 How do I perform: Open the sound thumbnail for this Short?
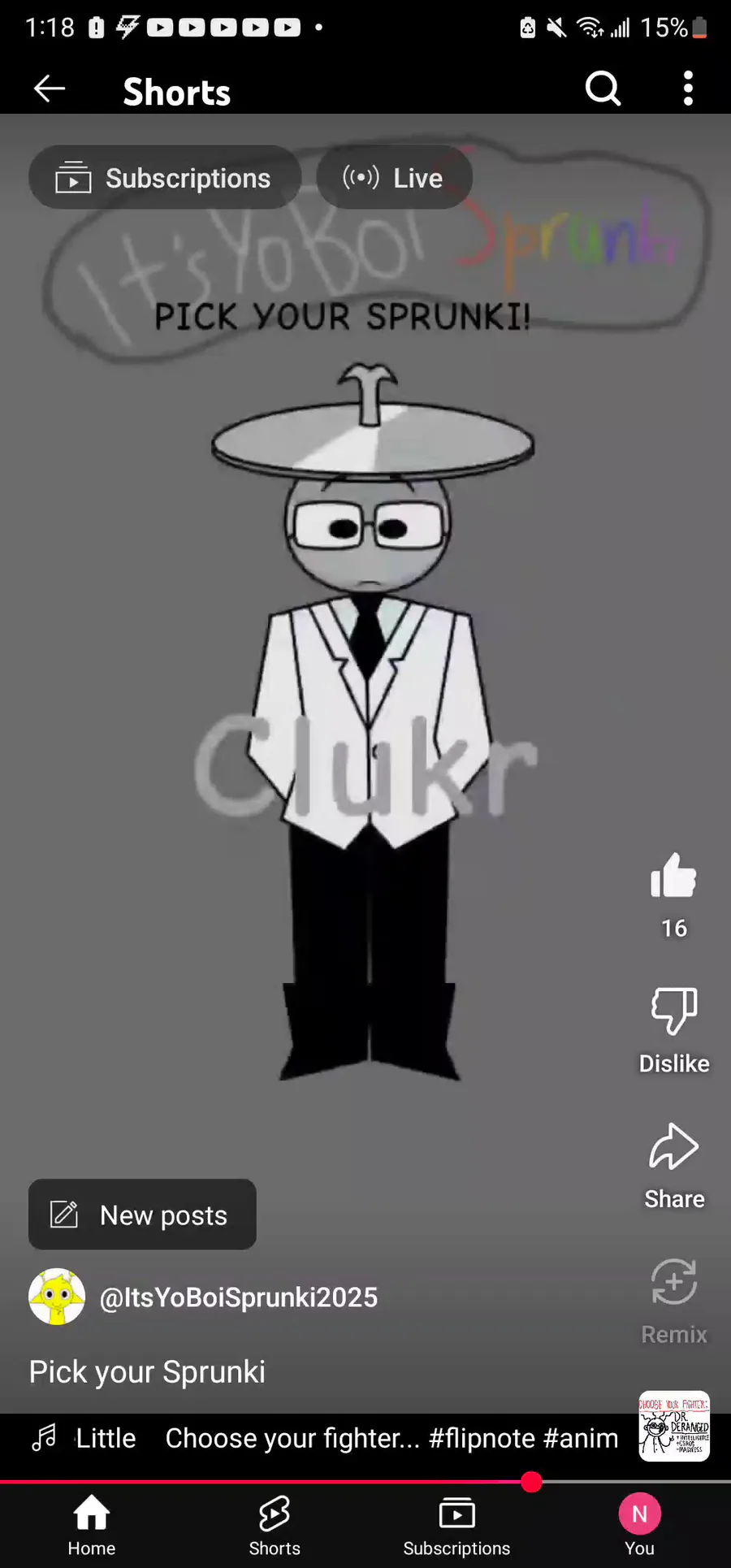tap(674, 1426)
